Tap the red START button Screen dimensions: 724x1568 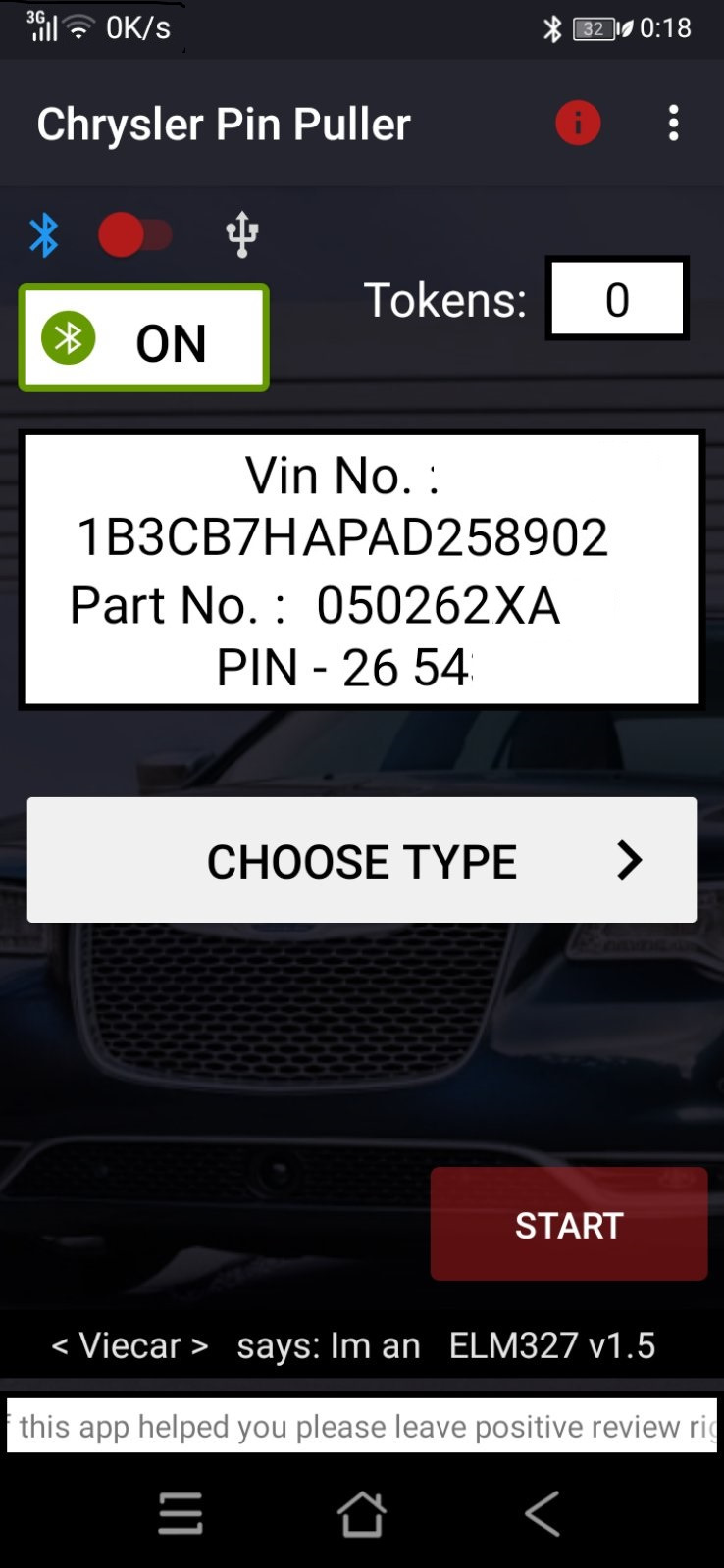click(x=568, y=1224)
